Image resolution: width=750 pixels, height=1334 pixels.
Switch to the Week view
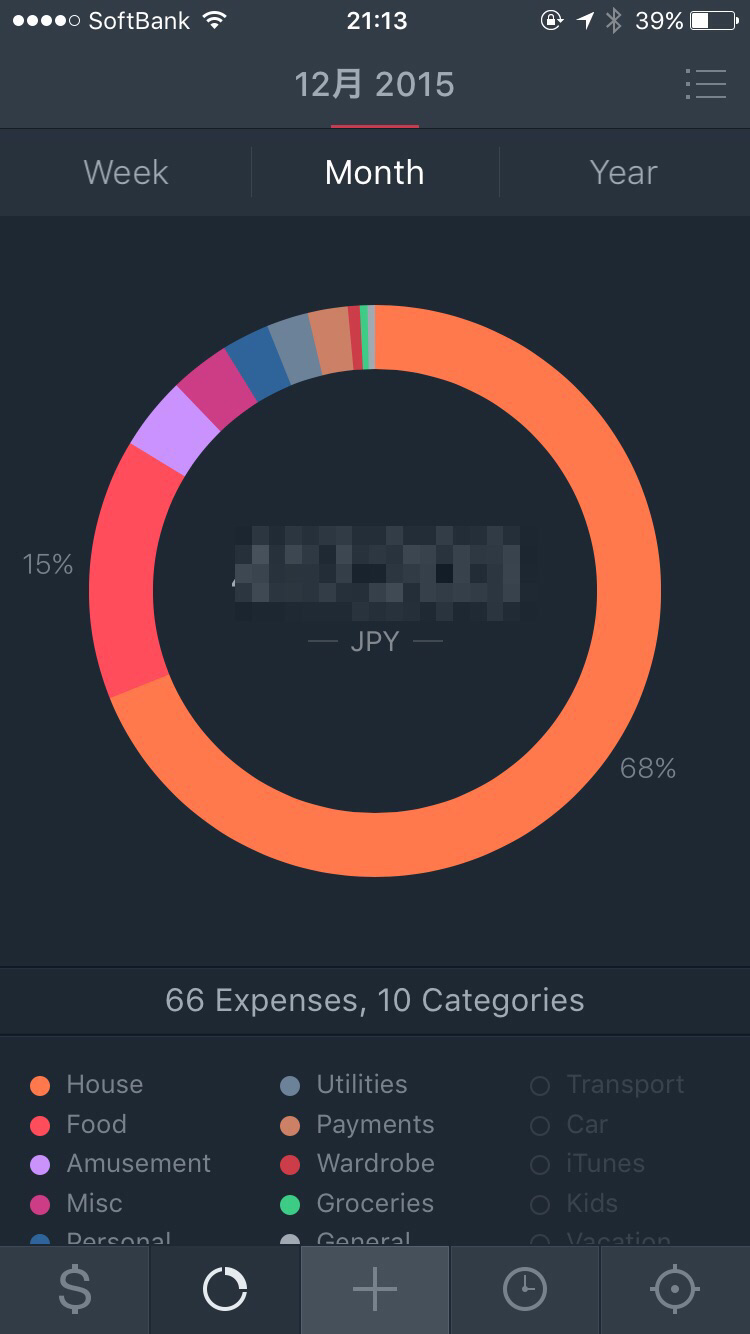point(126,172)
